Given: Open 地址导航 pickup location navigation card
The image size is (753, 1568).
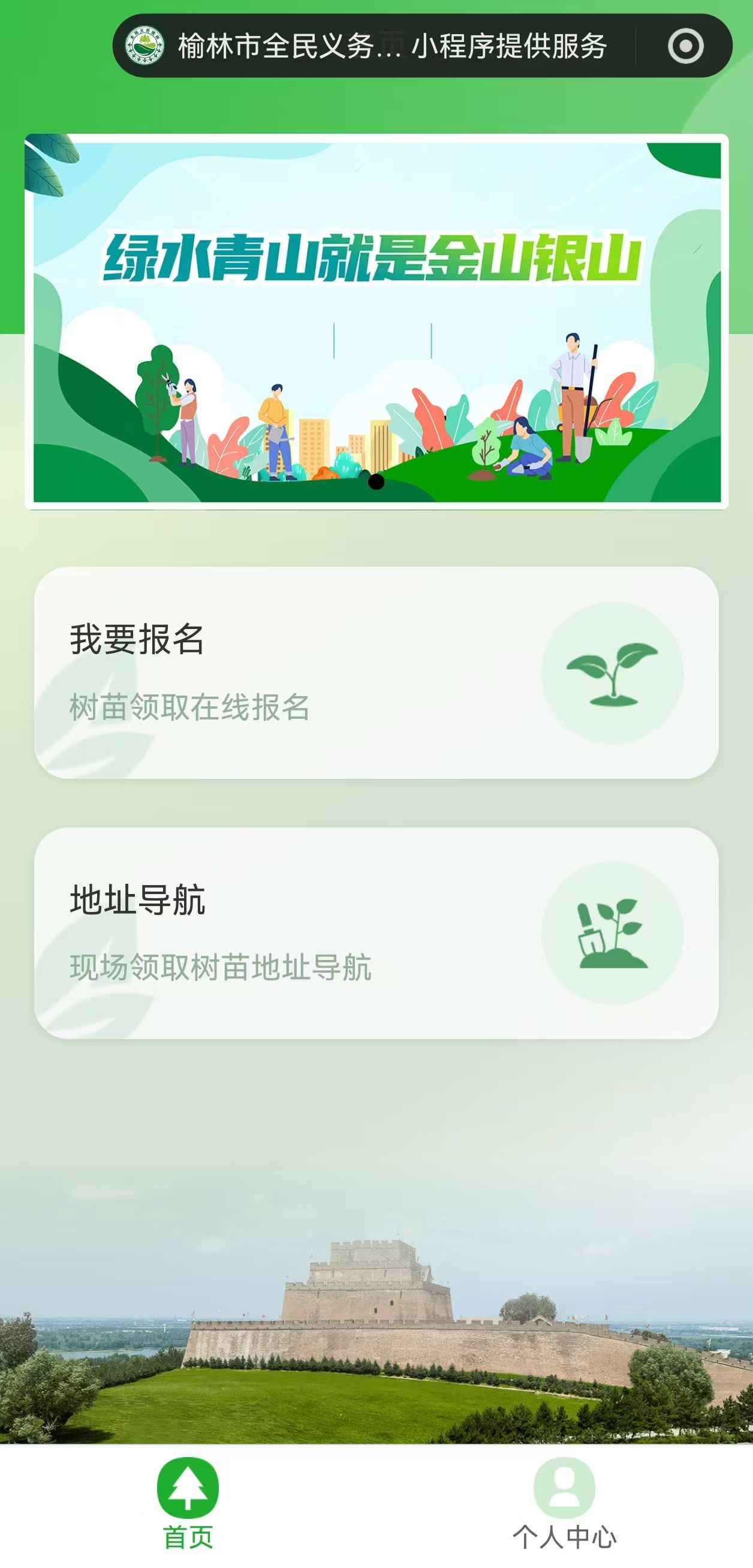Looking at the screenshot, I should tap(376, 932).
